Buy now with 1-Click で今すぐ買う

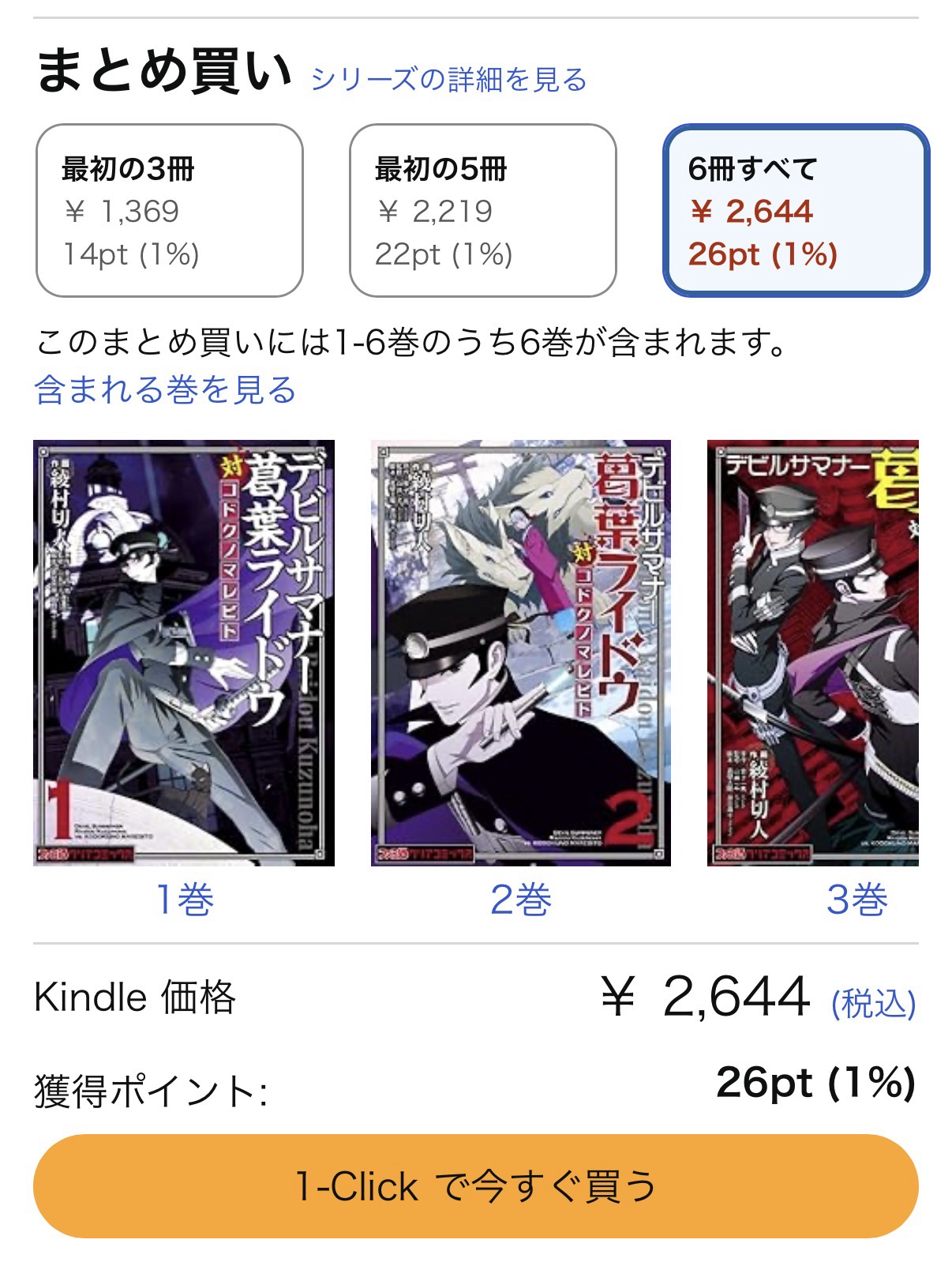coord(475,1185)
